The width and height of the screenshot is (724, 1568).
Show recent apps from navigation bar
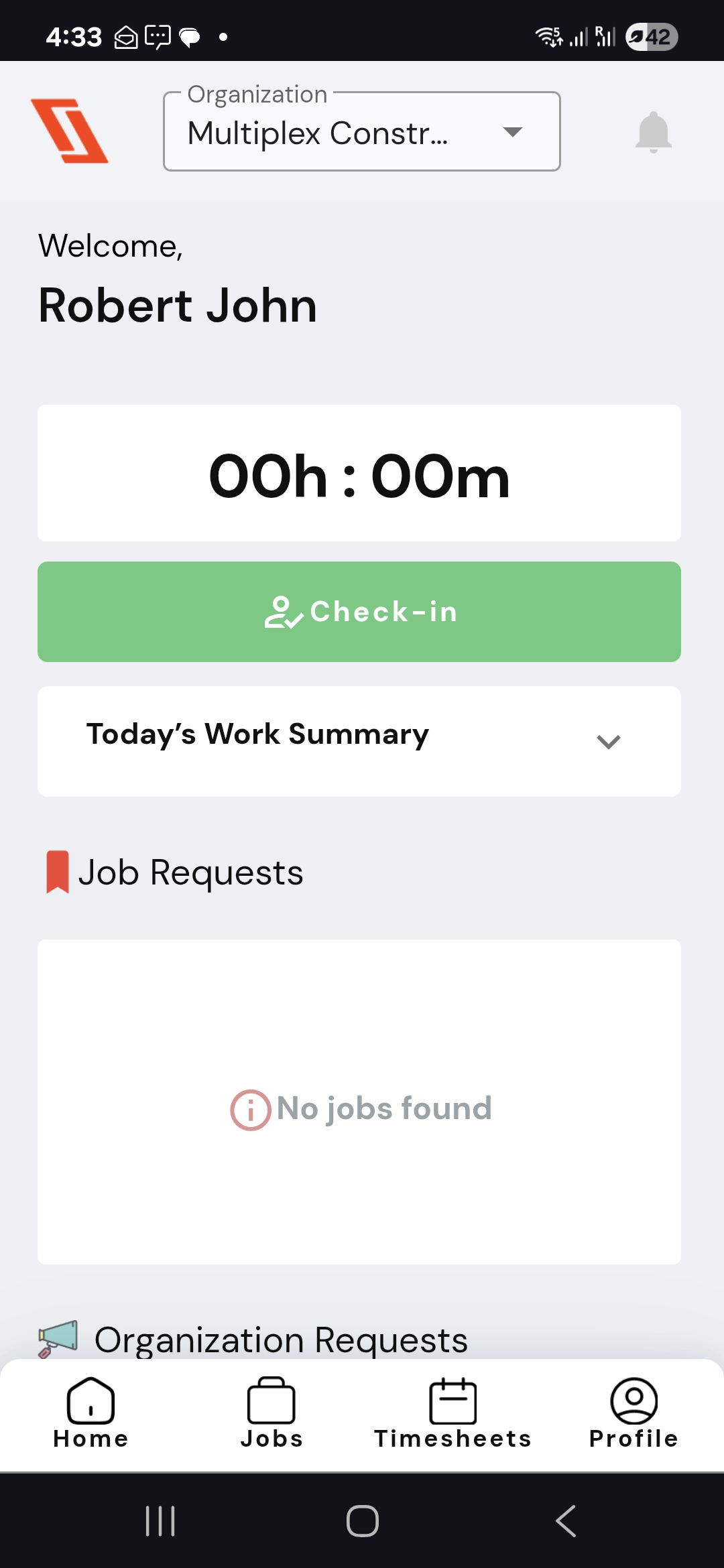tap(160, 1520)
